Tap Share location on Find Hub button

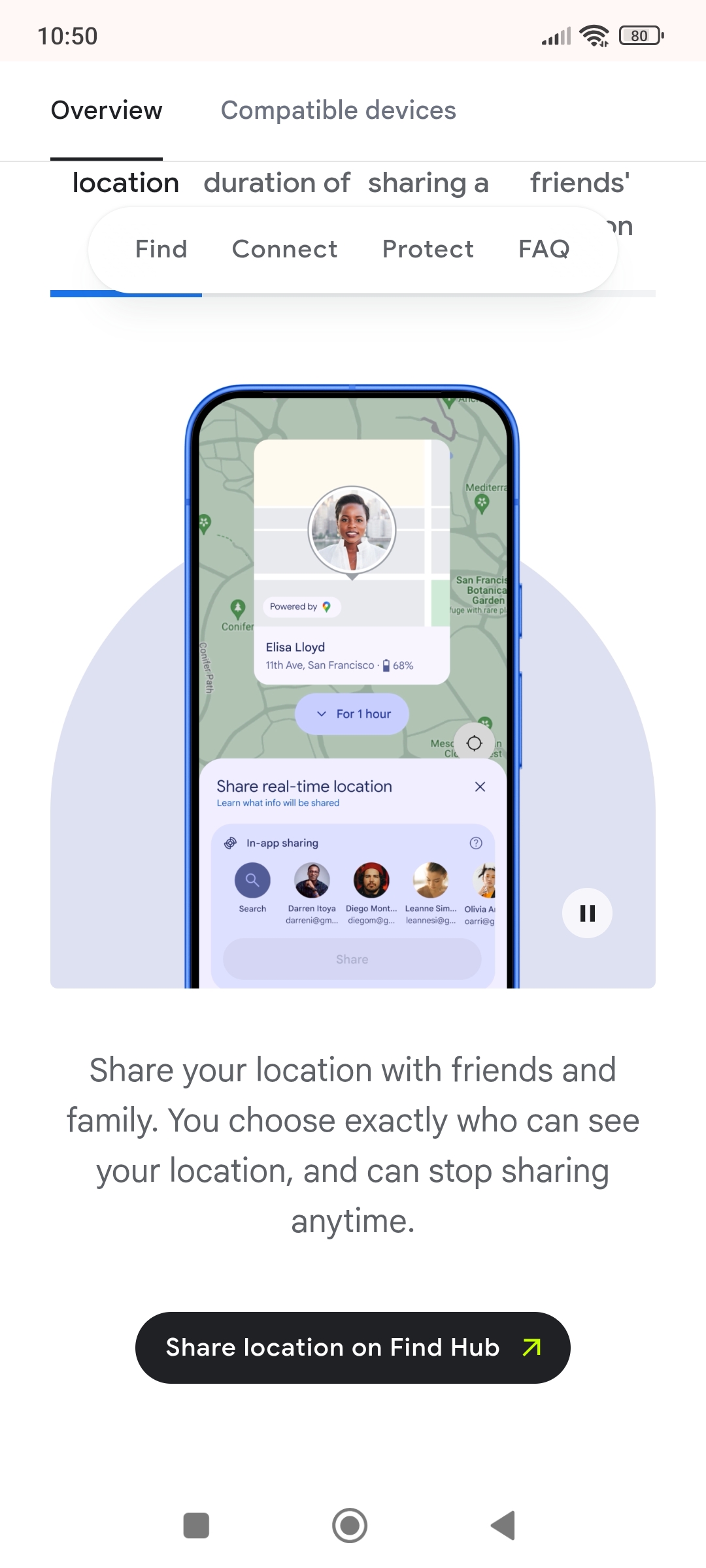[352, 1347]
